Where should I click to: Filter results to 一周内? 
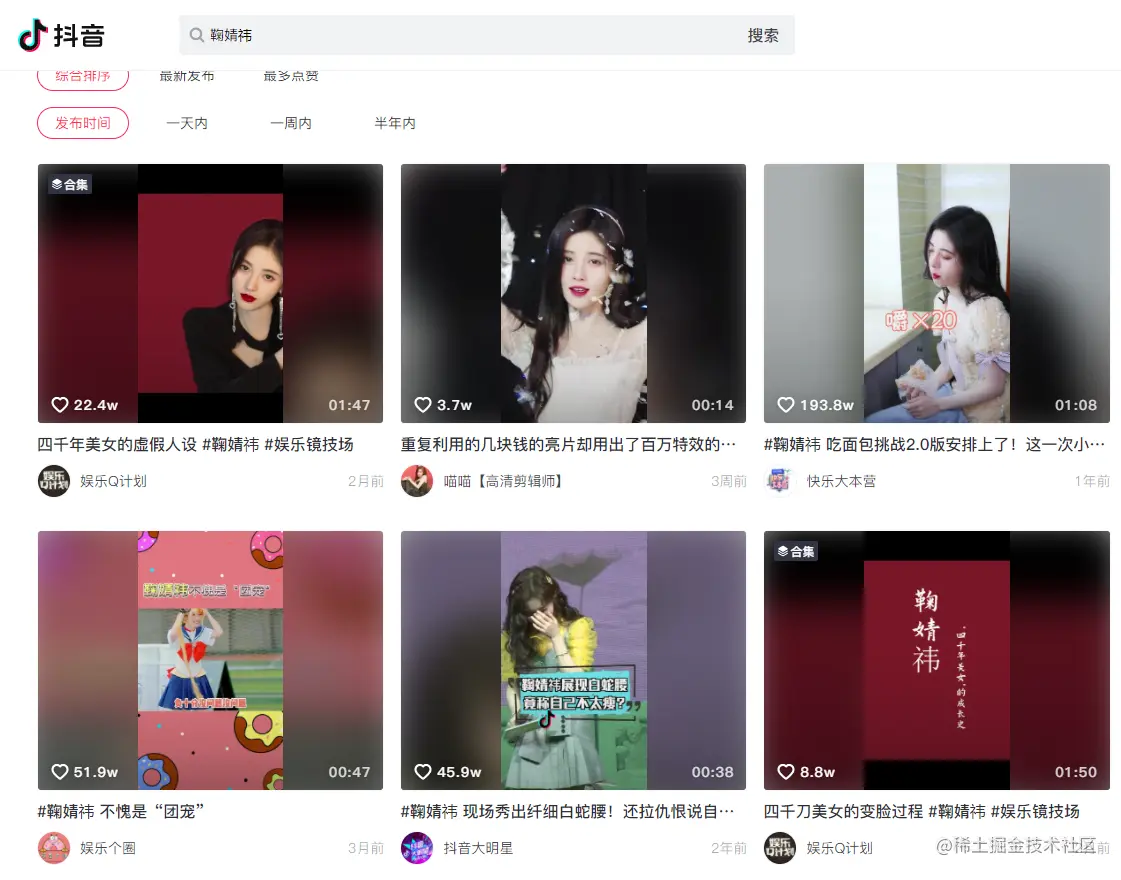tap(291, 123)
